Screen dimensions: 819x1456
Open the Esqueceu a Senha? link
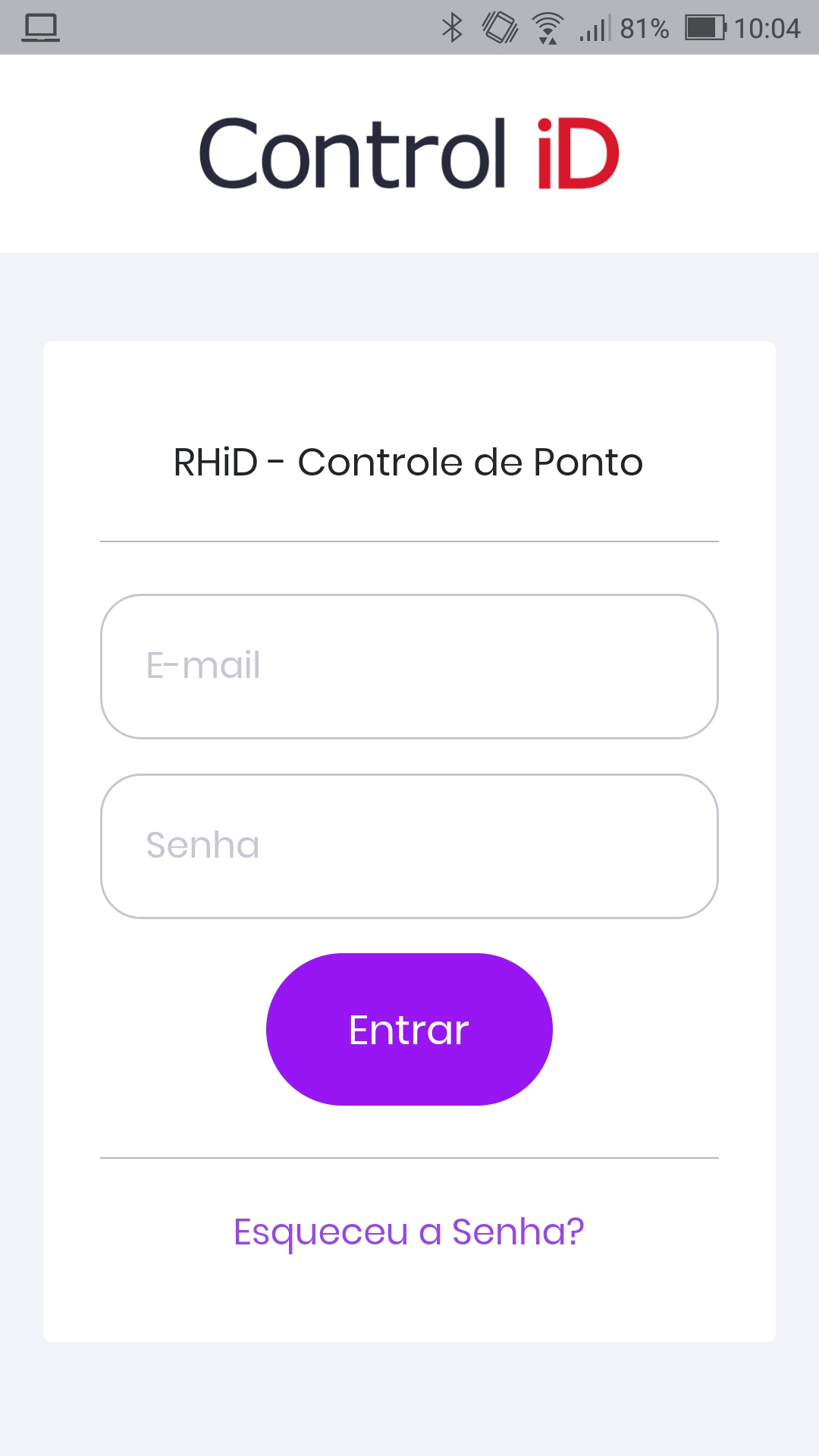tap(409, 1232)
